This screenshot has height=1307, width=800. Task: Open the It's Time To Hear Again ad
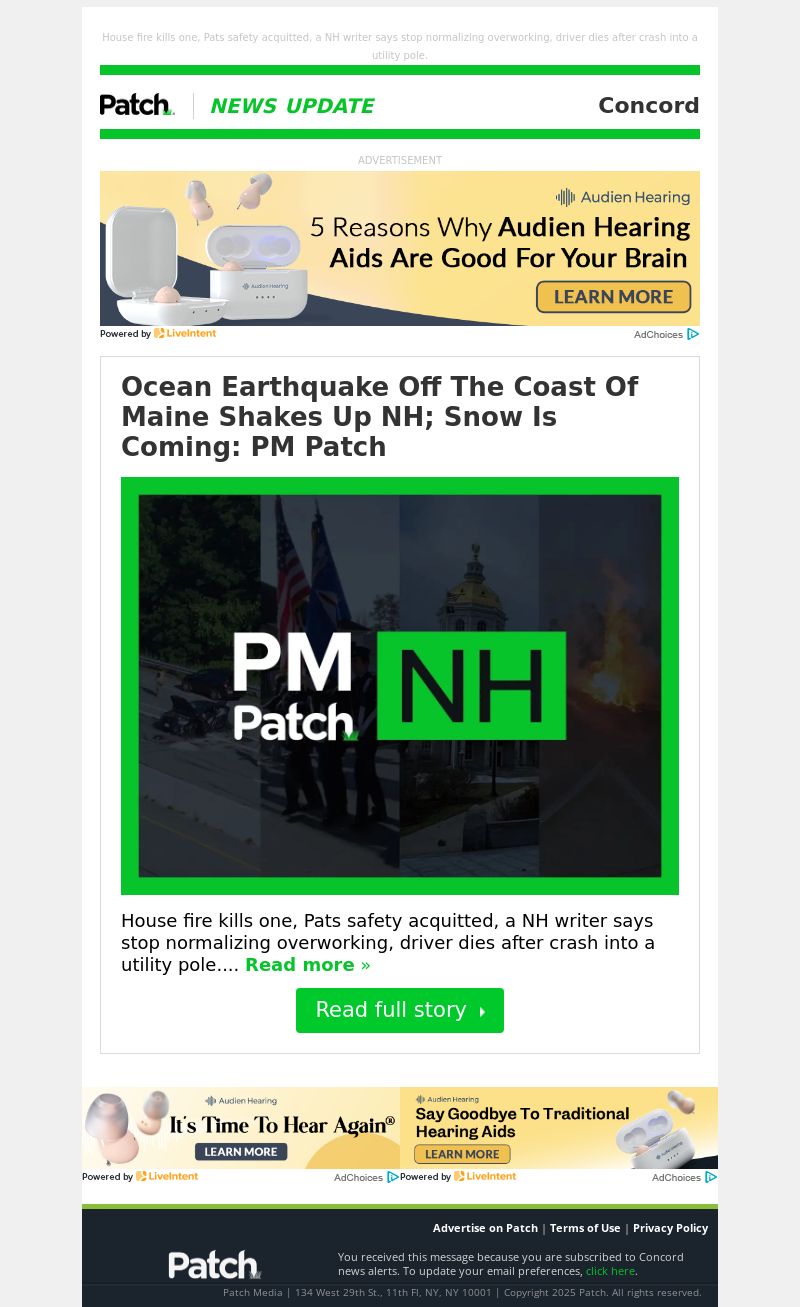(x=241, y=1128)
